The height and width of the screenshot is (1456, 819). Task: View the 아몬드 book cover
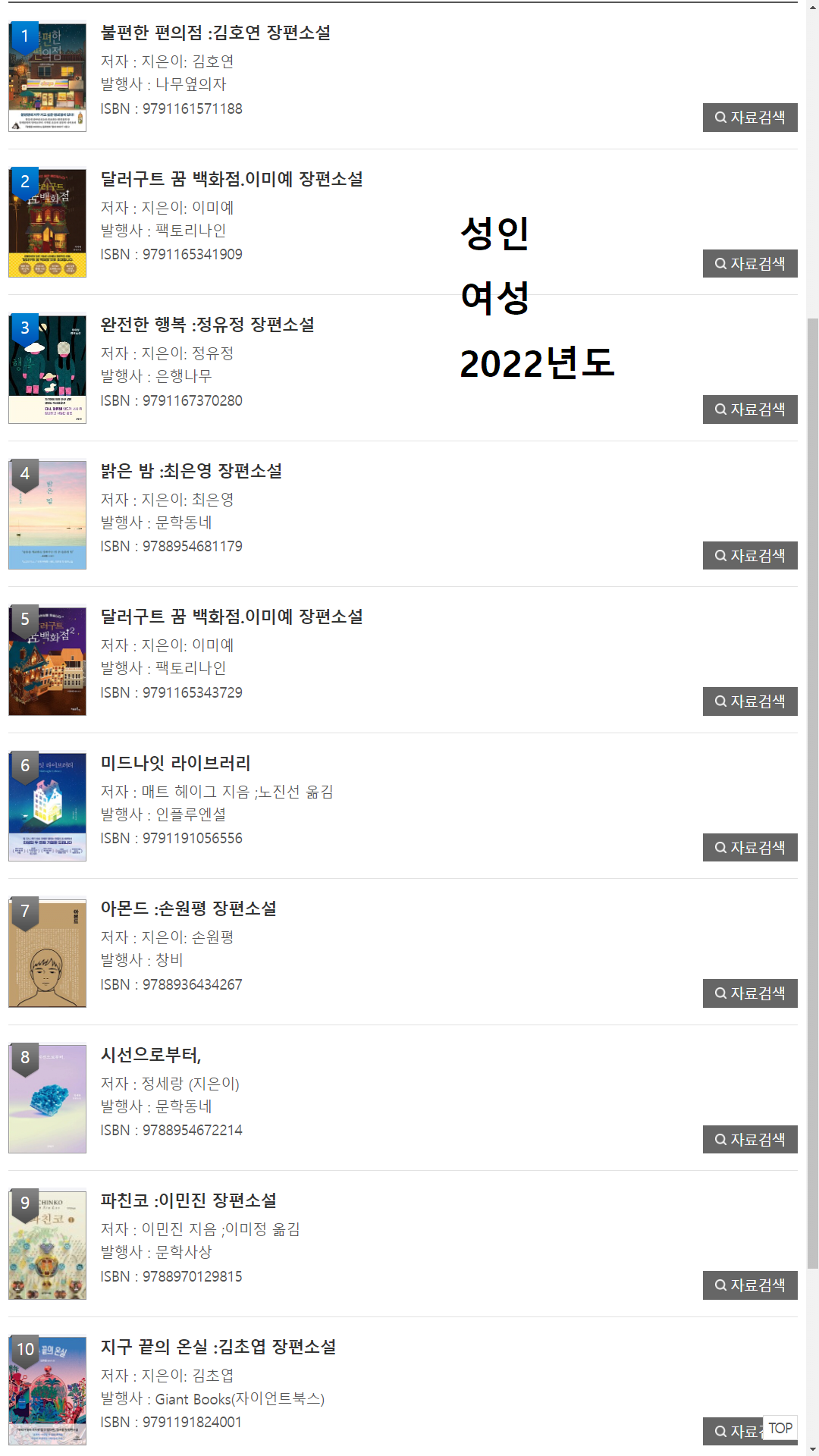tap(47, 952)
